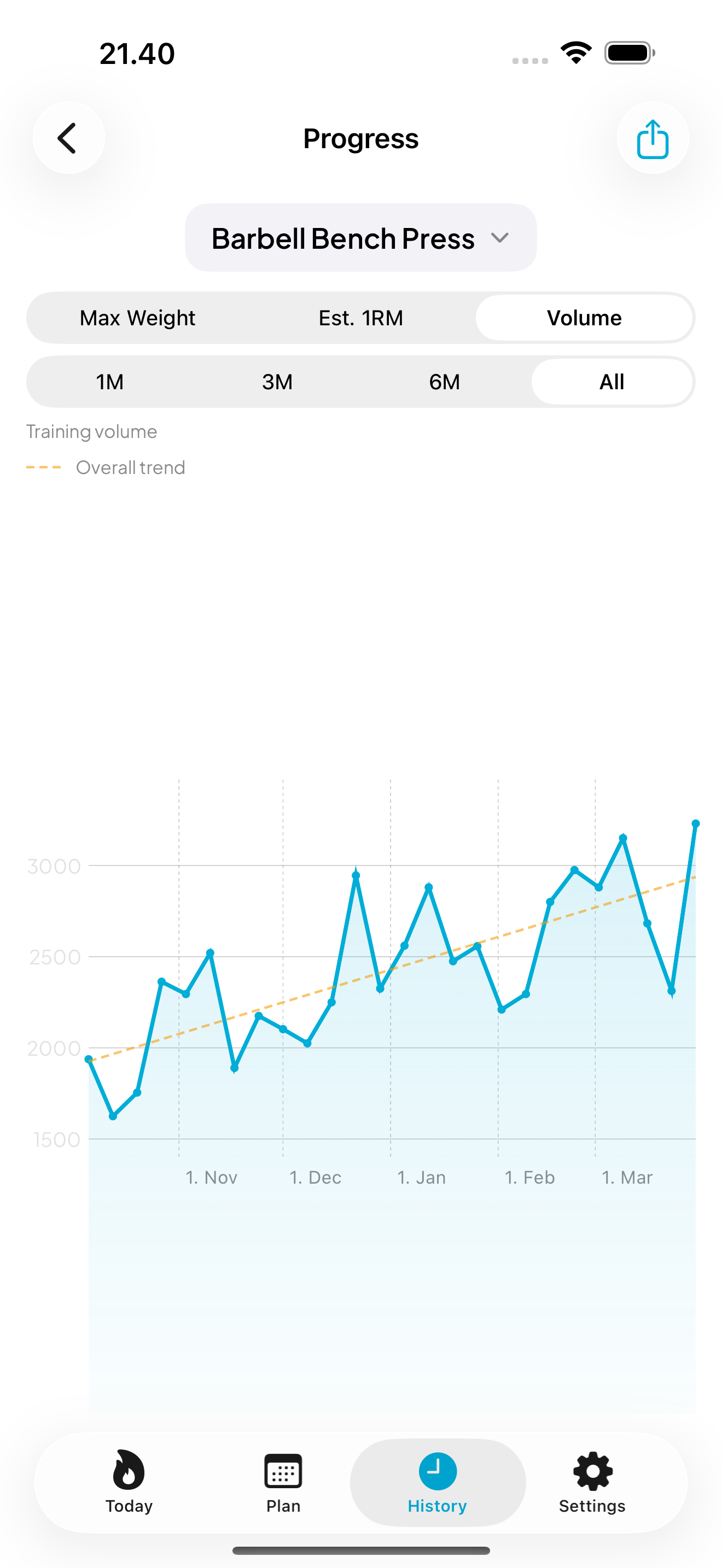Select the Est. 1RM metric

[x=360, y=318]
